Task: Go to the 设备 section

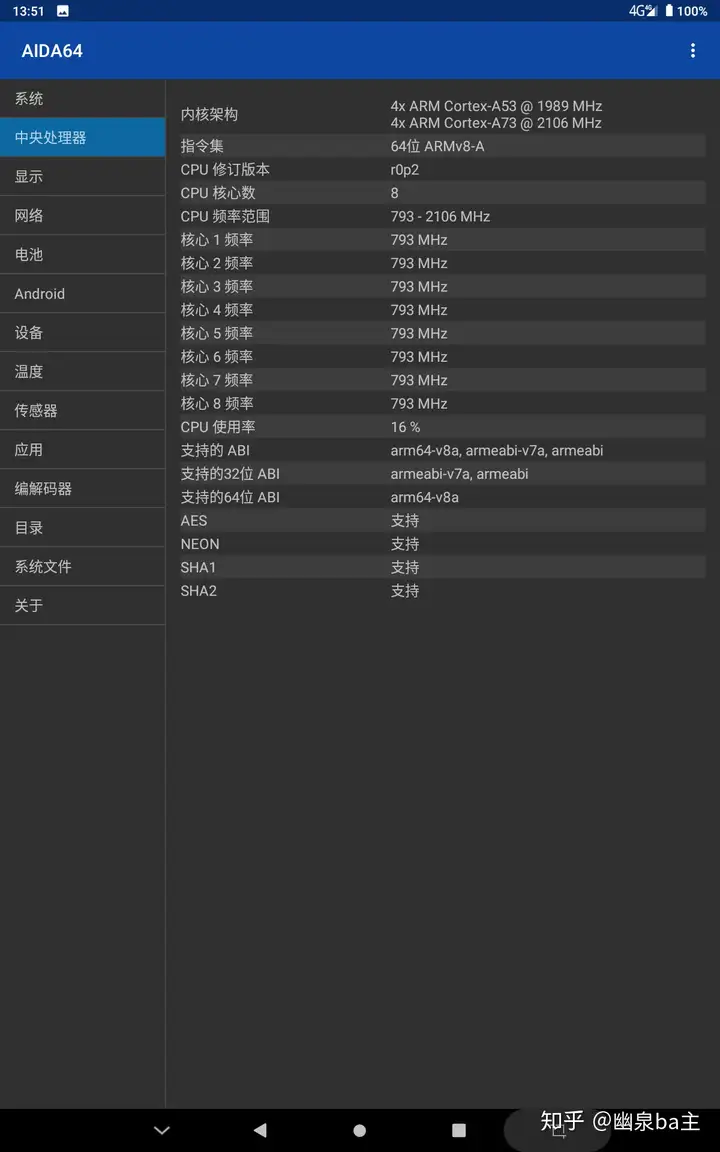Action: pos(82,332)
